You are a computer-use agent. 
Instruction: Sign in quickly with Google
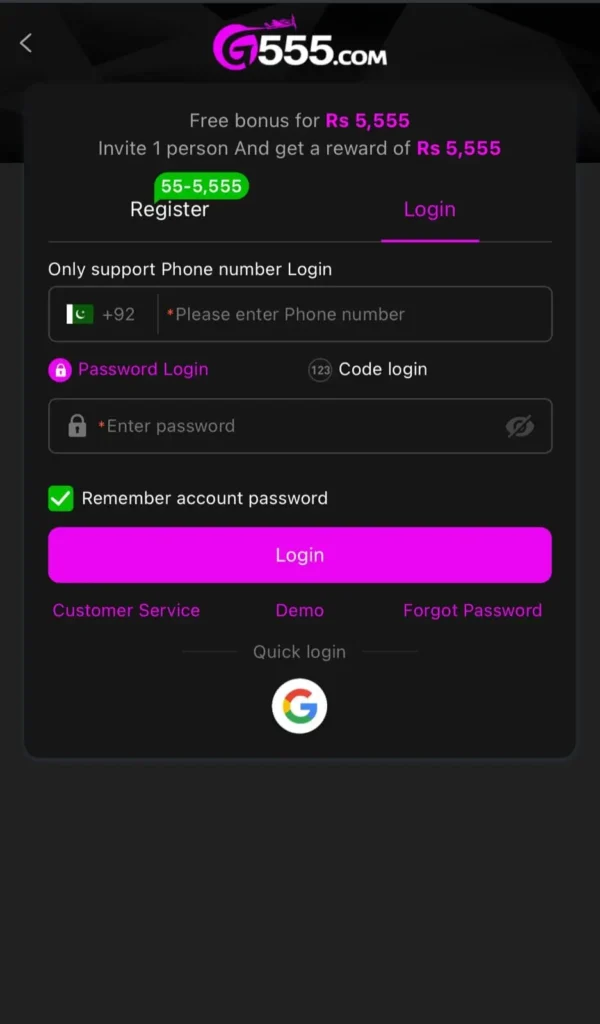[300, 707]
